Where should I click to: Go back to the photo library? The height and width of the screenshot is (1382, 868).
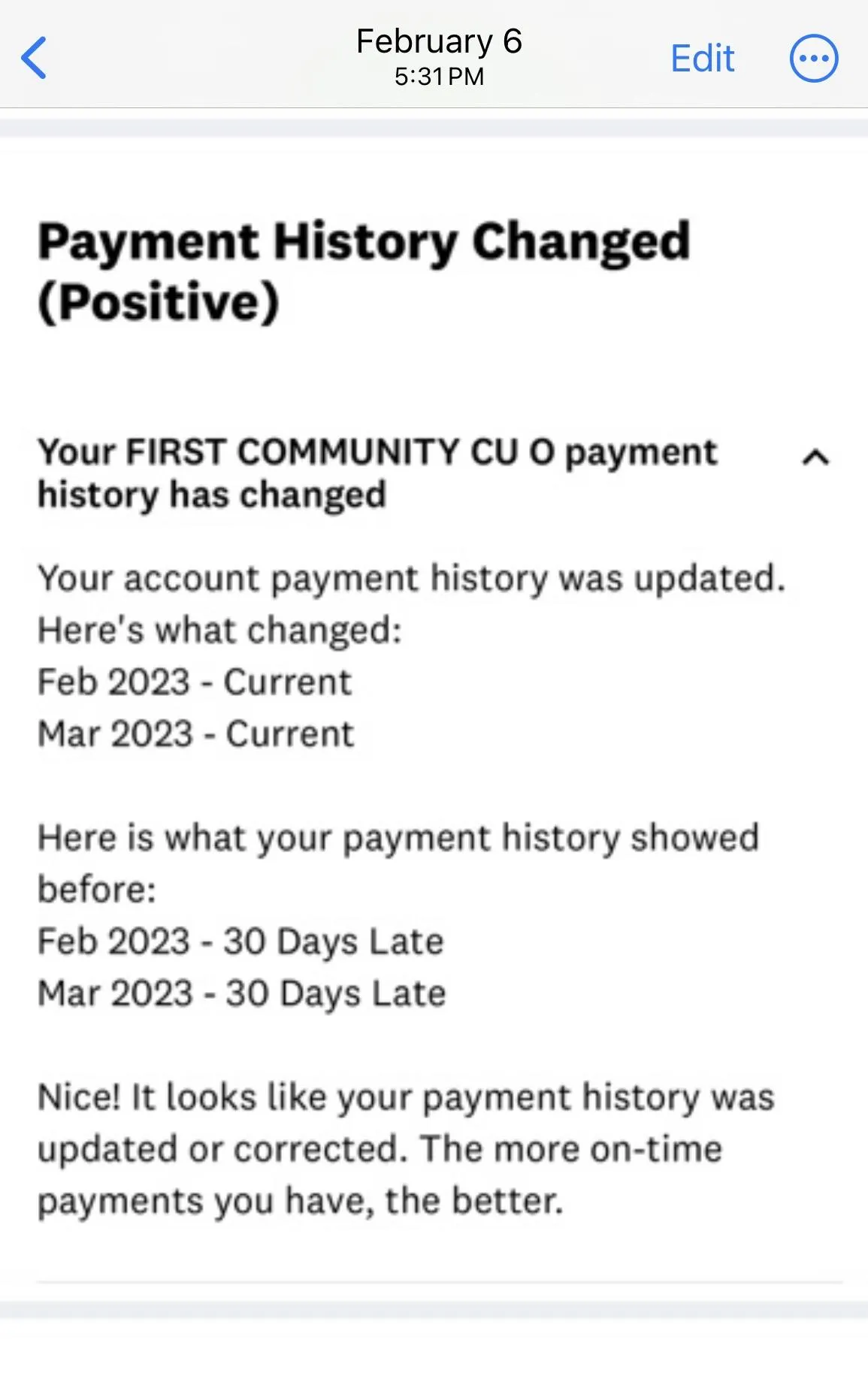(35, 58)
